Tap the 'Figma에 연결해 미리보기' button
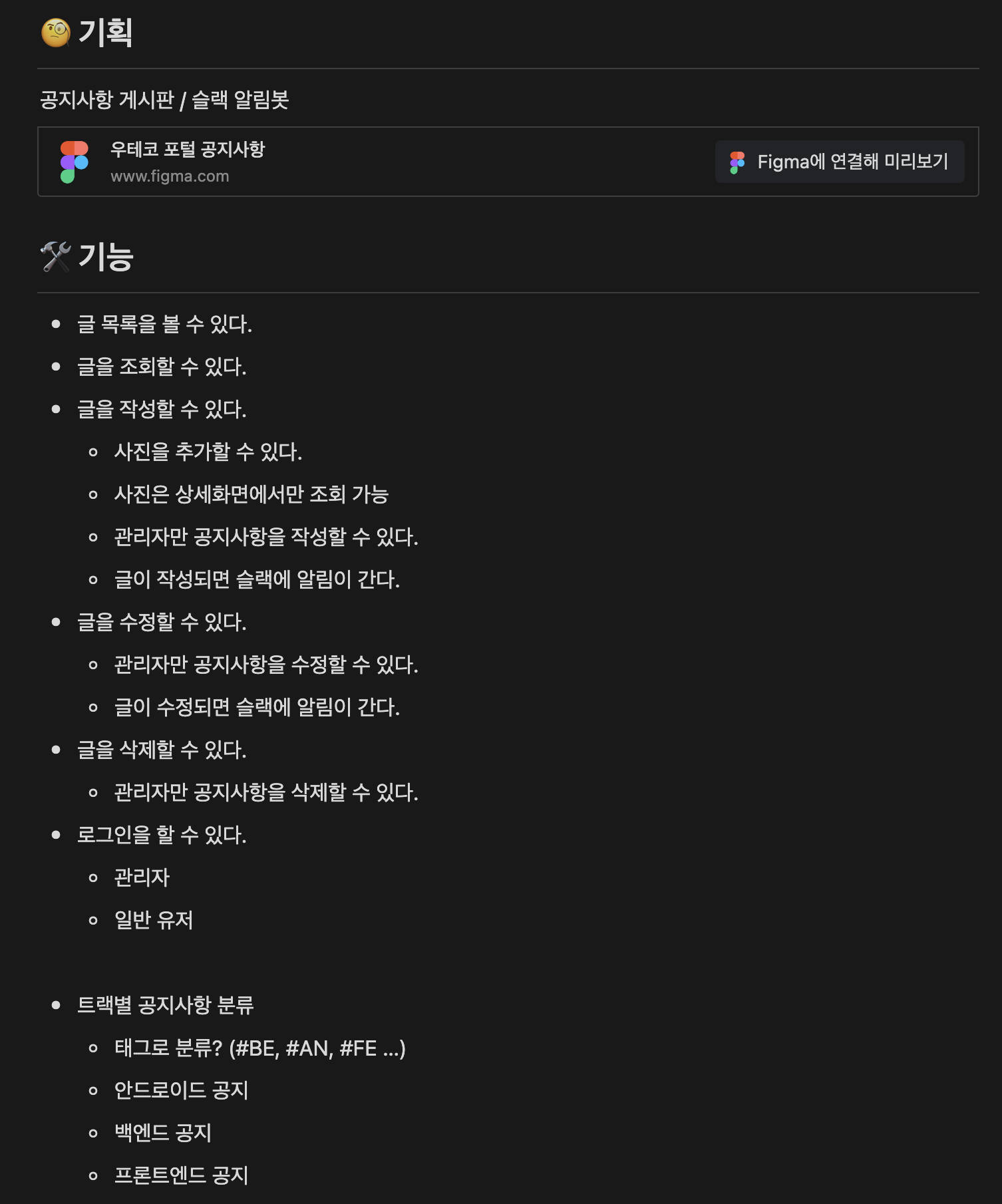Image resolution: width=1002 pixels, height=1204 pixels. pyautogui.click(x=839, y=162)
